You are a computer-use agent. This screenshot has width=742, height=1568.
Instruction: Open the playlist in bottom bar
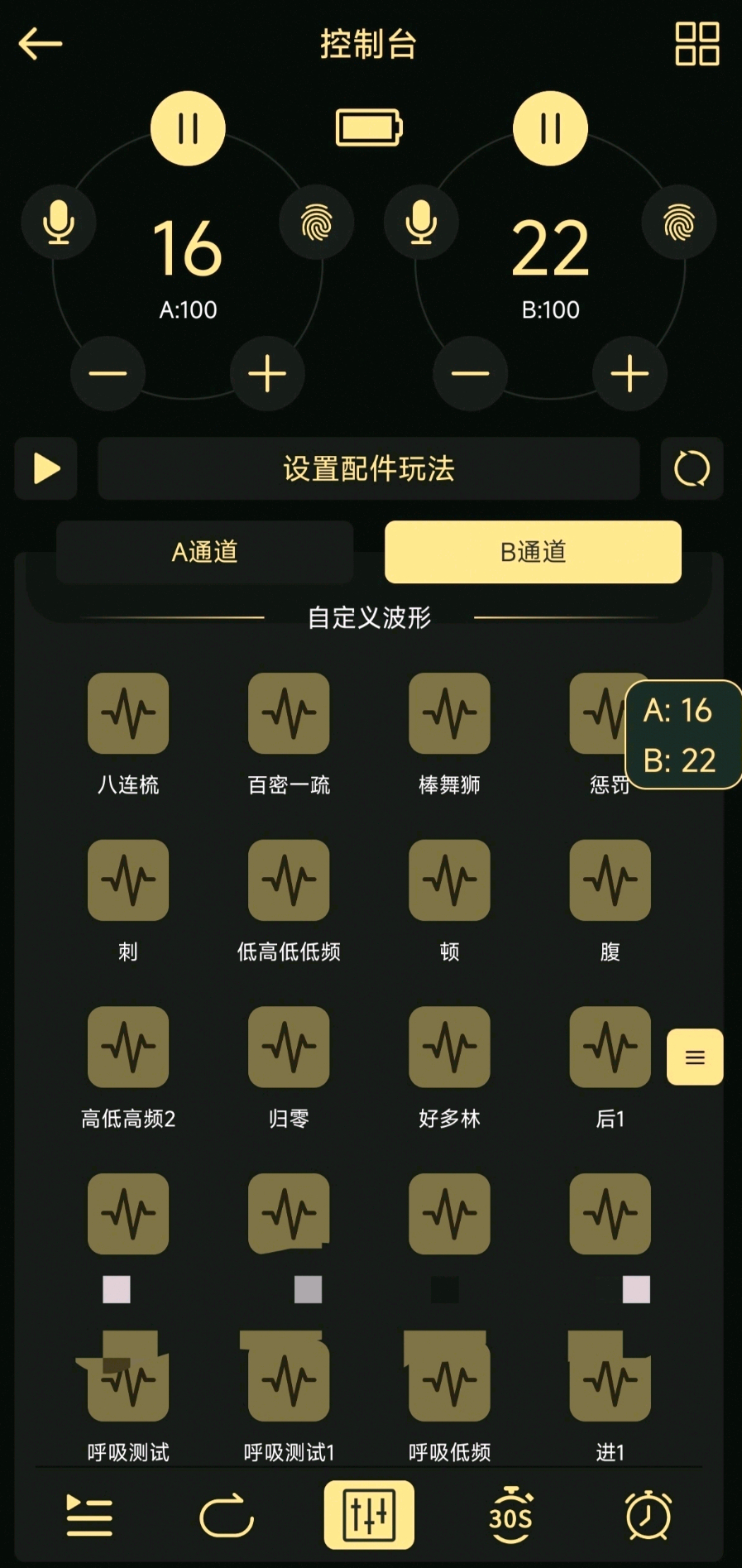pyautogui.click(x=89, y=1515)
